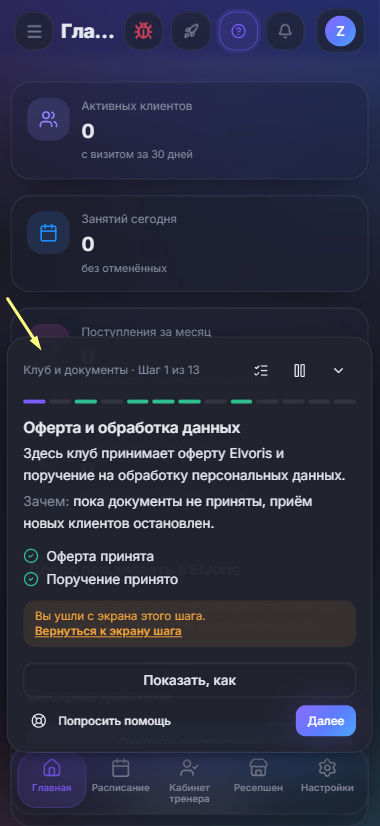Open the notifications bell

(x=285, y=31)
